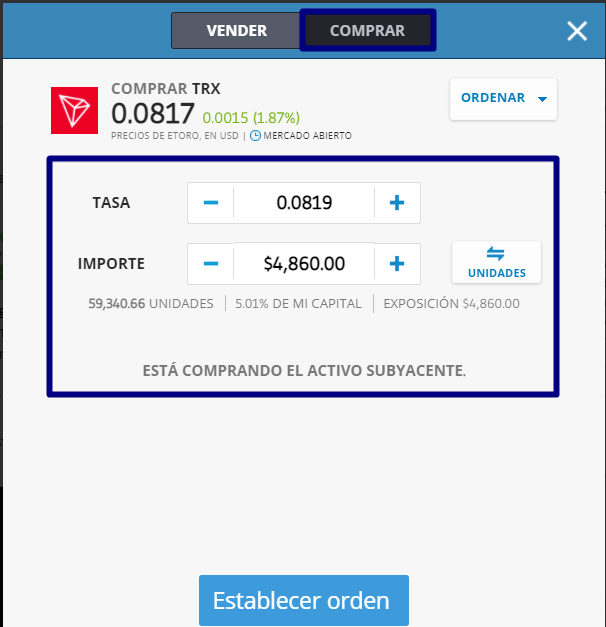Close the trade dialog
The height and width of the screenshot is (627, 606).
pyautogui.click(x=577, y=31)
